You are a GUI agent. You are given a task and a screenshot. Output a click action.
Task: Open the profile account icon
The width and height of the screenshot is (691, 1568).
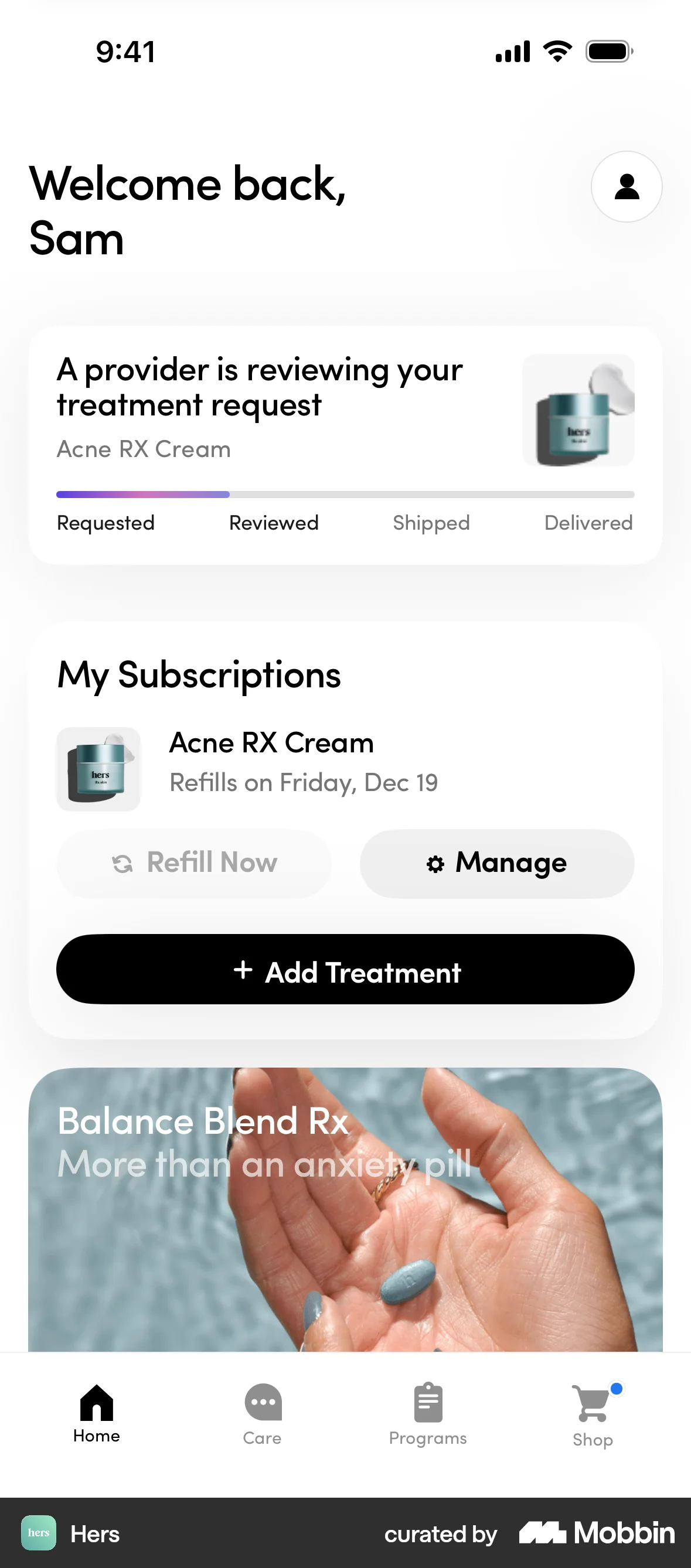coord(627,186)
